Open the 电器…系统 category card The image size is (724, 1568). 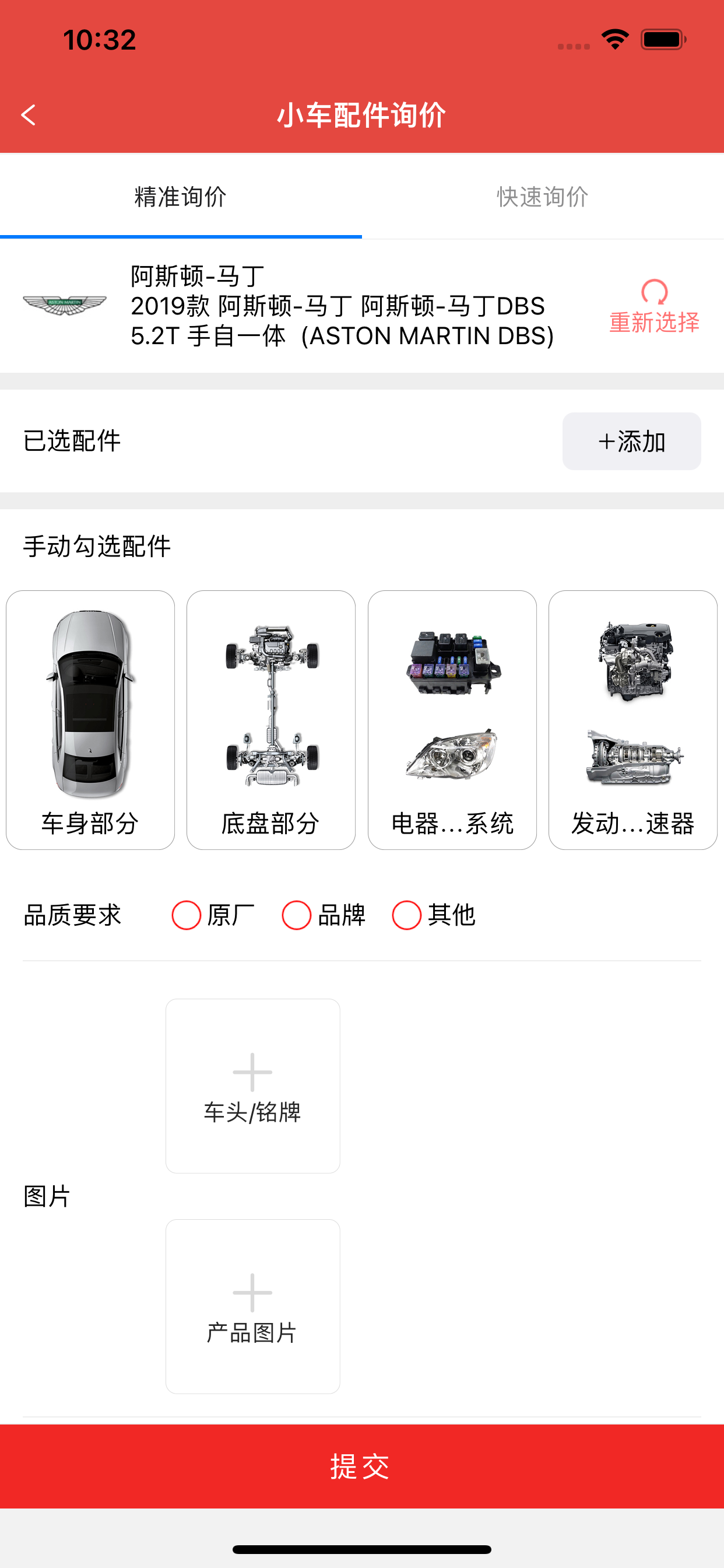coord(452,720)
